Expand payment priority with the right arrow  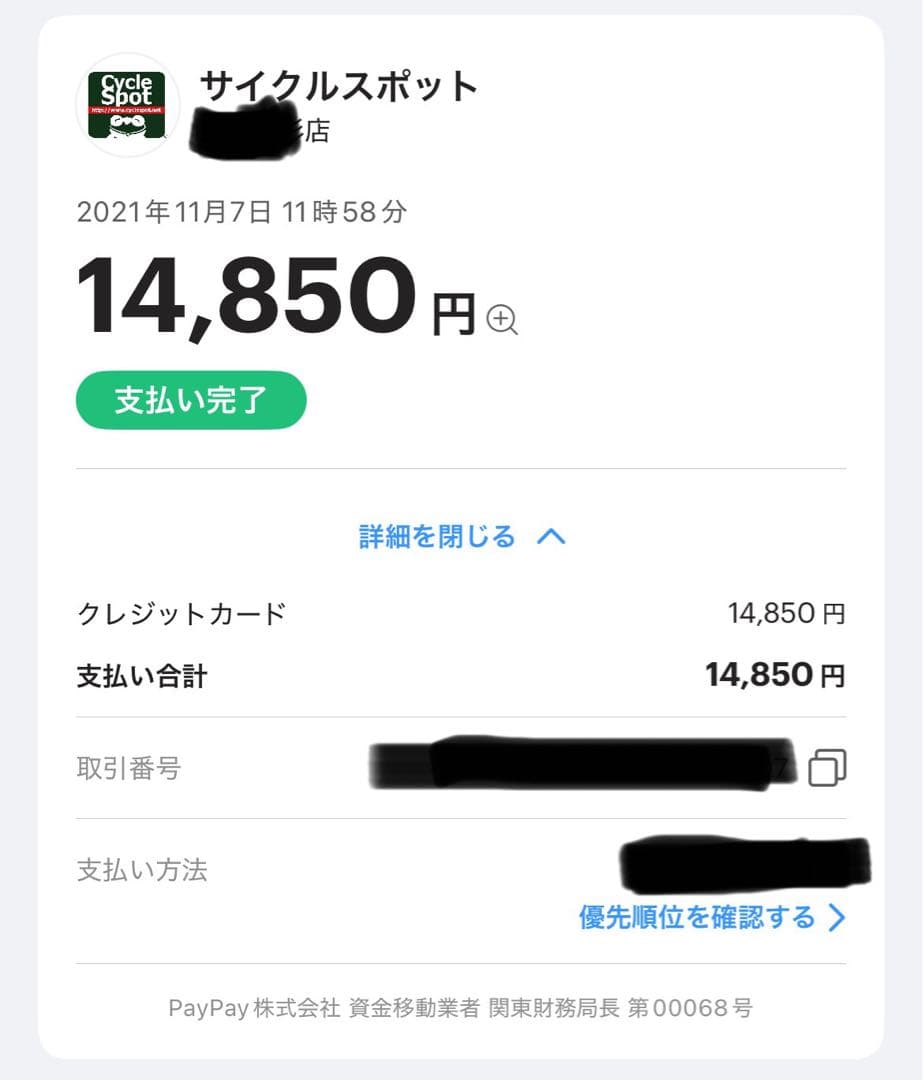coord(836,919)
